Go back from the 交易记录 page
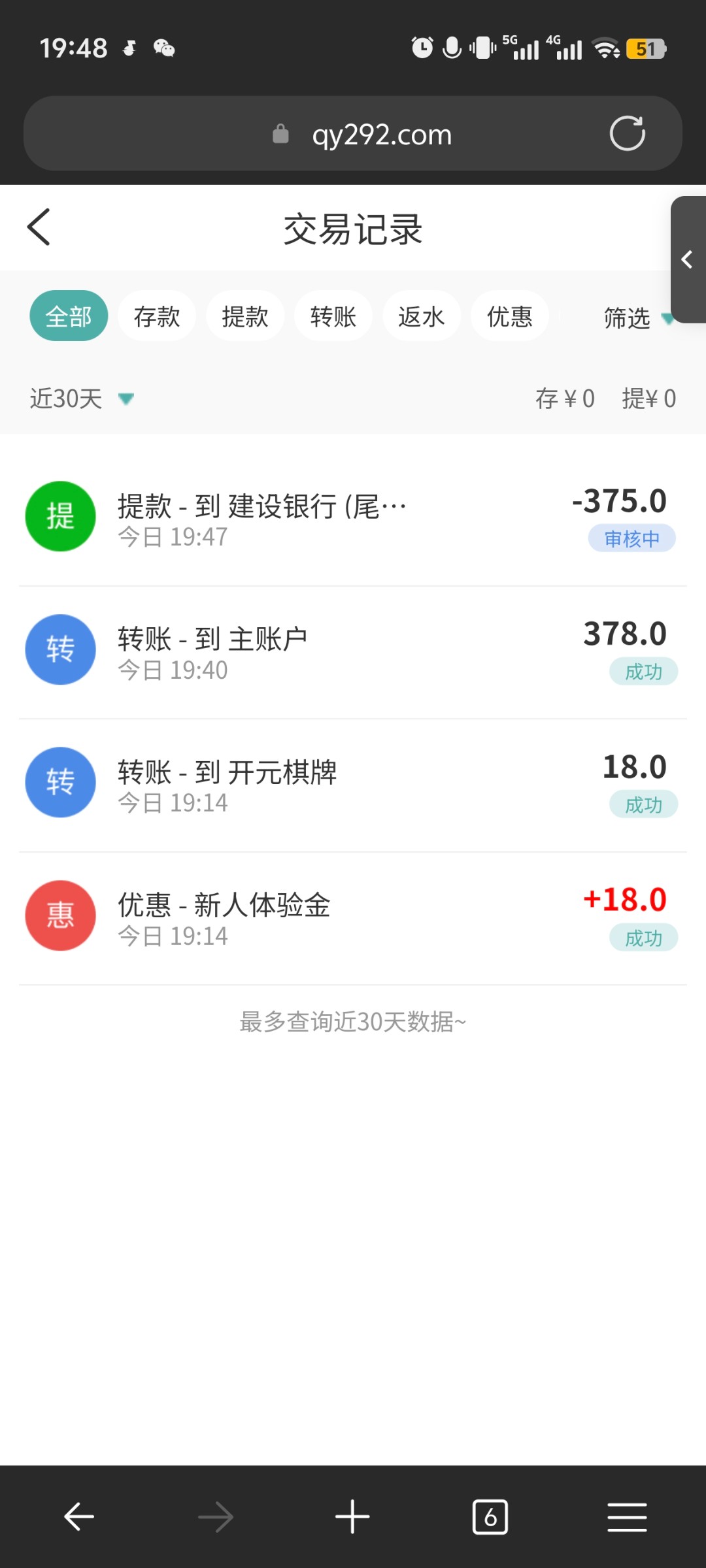Image resolution: width=706 pixels, height=1568 pixels. [x=39, y=227]
